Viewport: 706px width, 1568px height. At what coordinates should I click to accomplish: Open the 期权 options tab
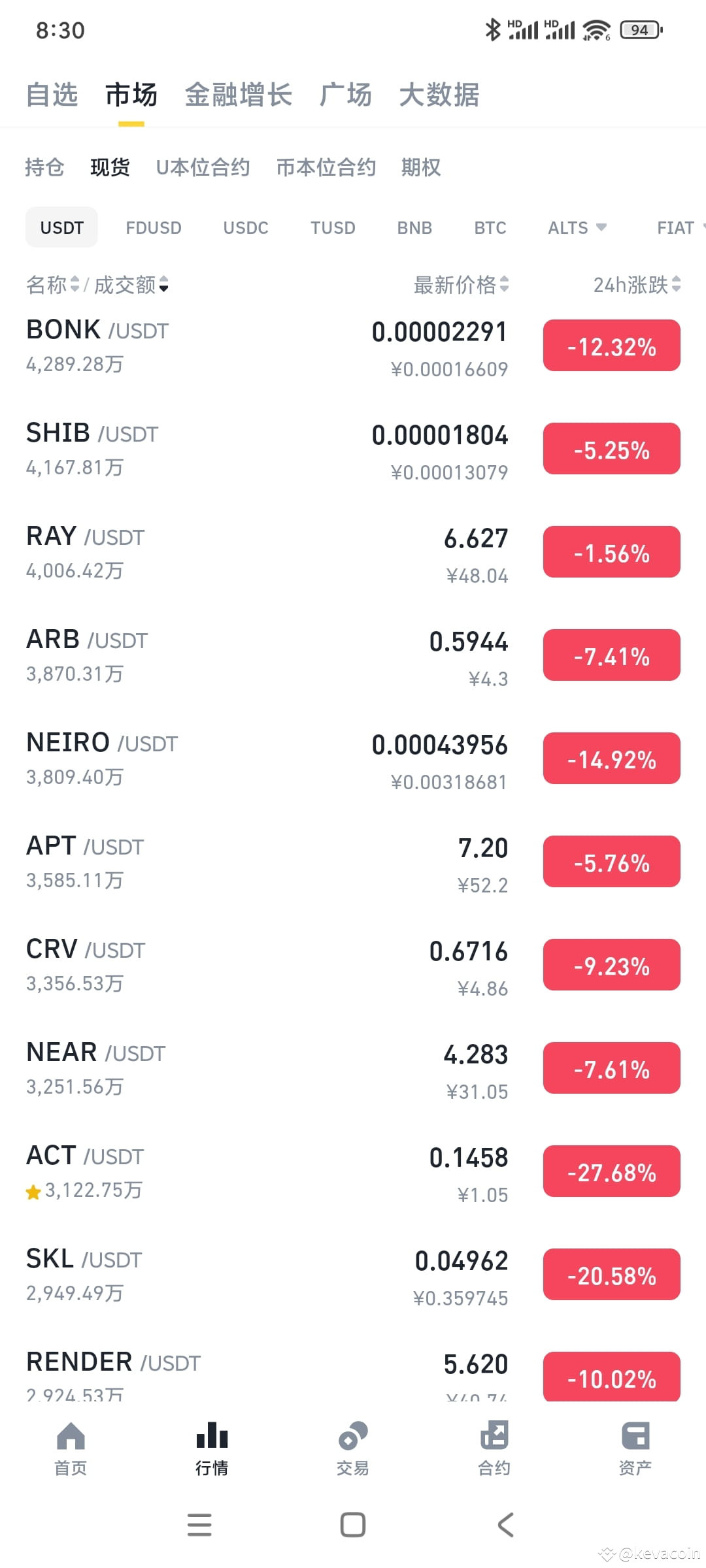point(421,167)
